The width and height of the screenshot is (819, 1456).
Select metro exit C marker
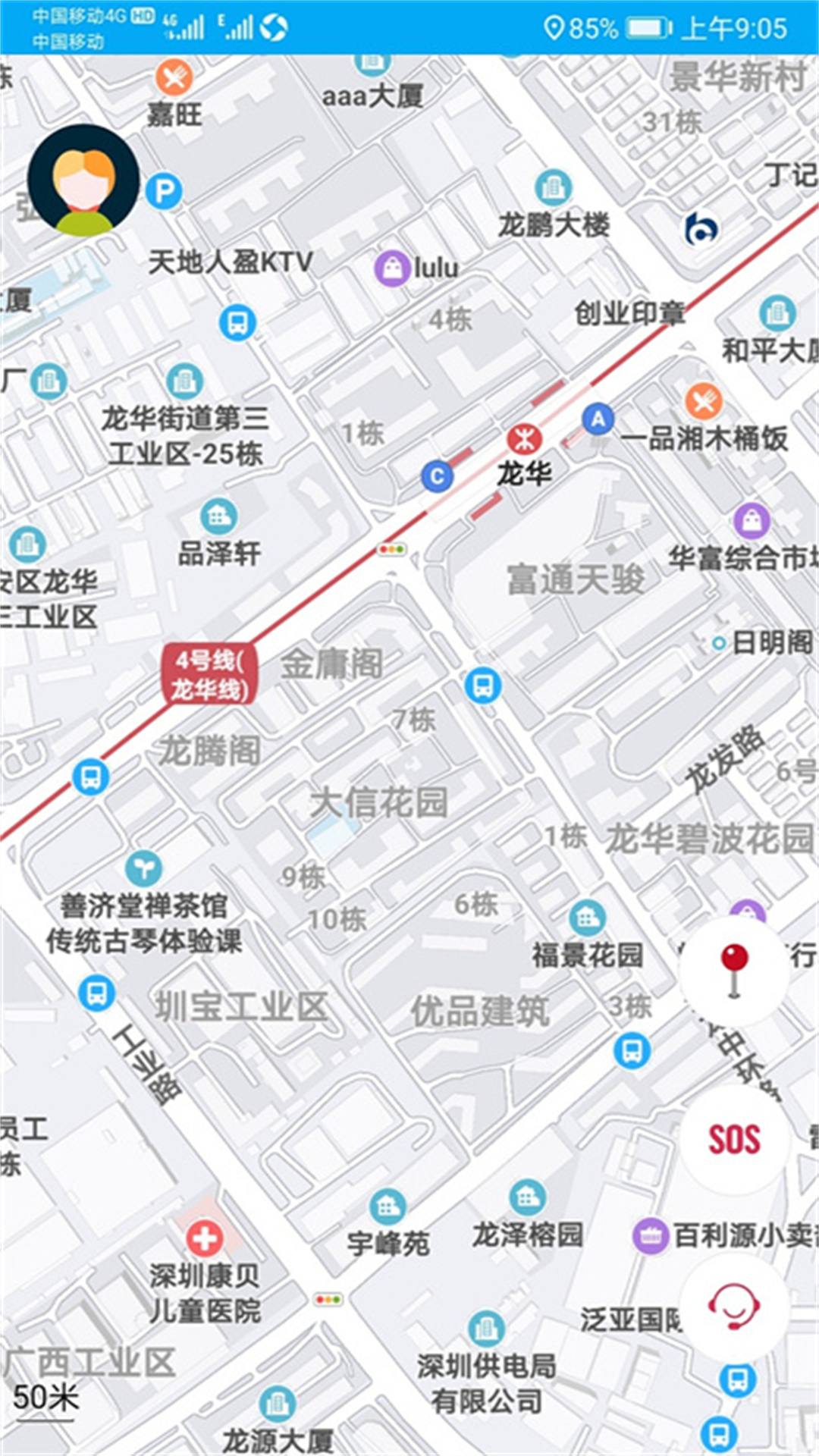[x=437, y=476]
